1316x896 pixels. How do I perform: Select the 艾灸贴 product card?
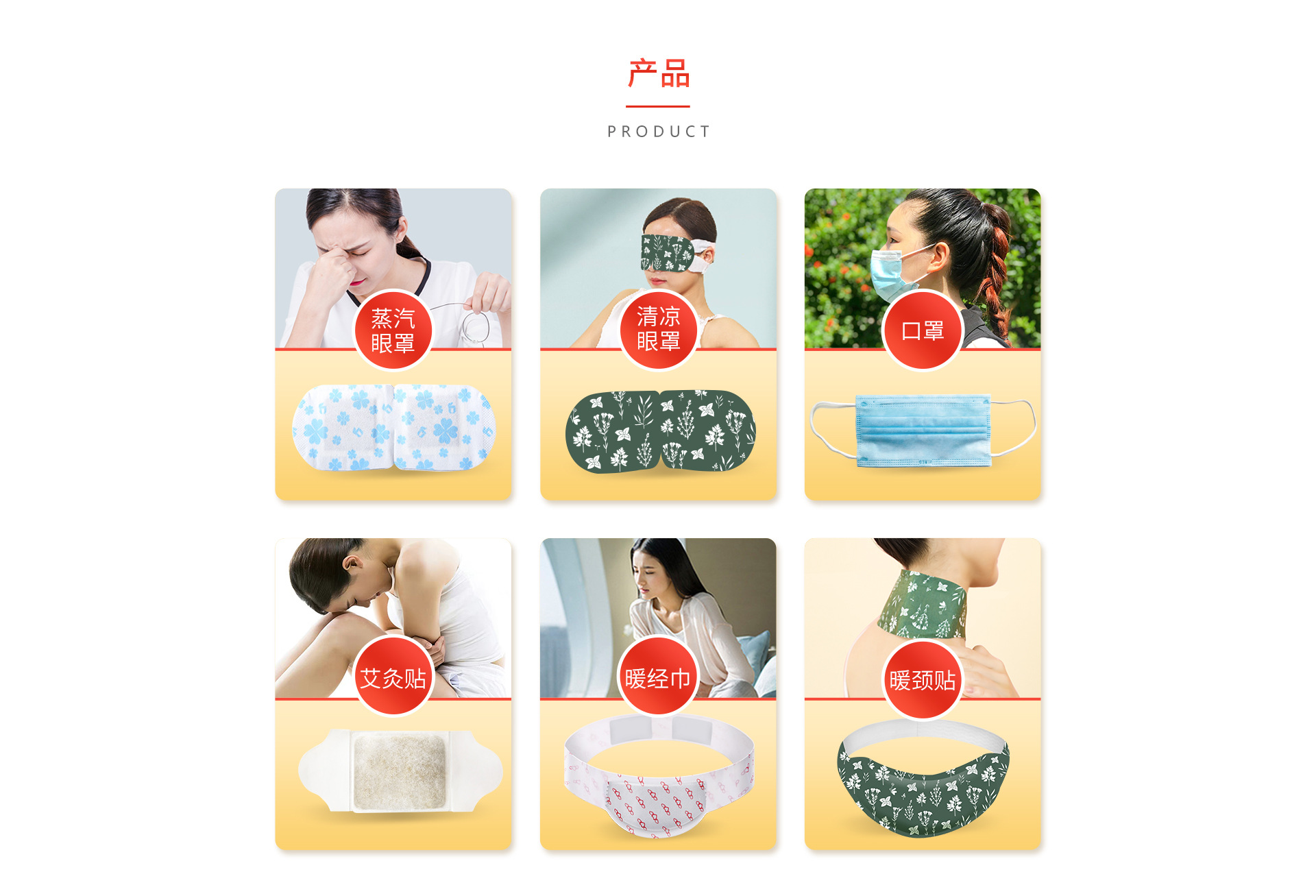coord(393,694)
